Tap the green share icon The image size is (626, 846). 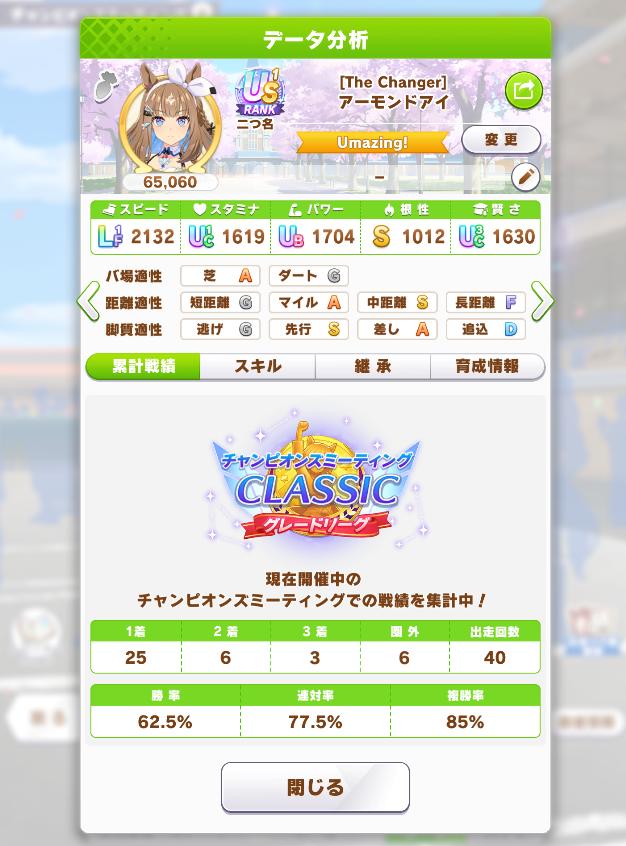(523, 91)
